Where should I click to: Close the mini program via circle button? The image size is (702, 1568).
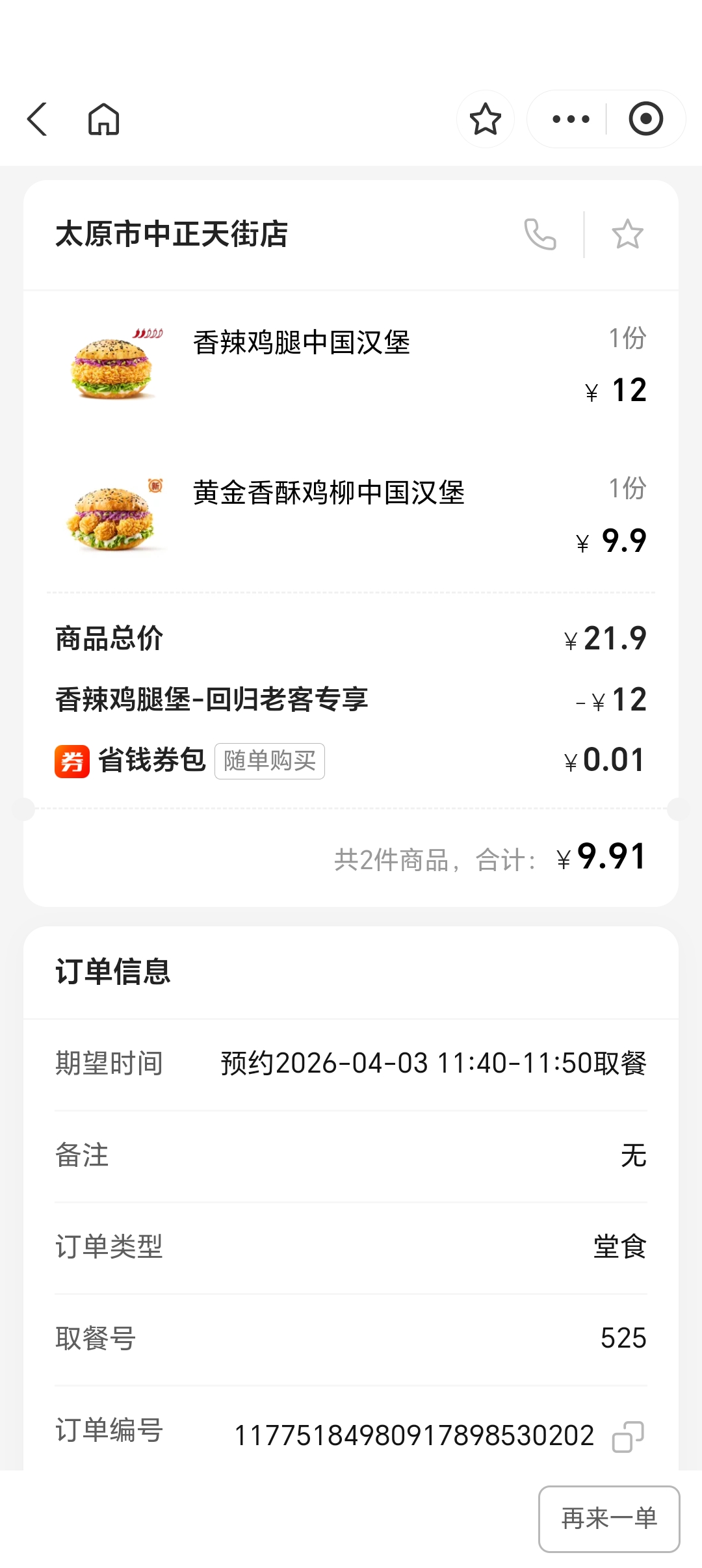645,120
